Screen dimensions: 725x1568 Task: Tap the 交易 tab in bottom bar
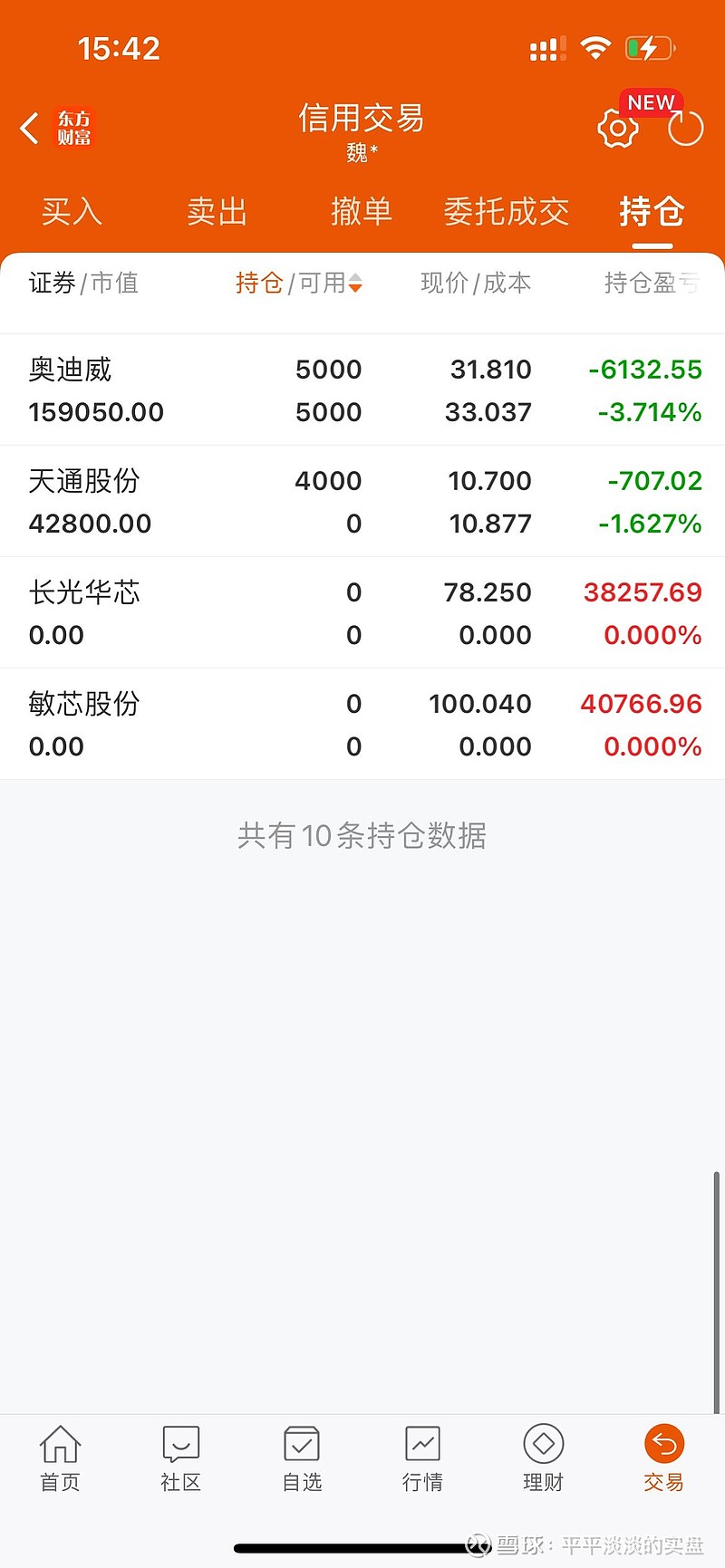[x=663, y=1458]
